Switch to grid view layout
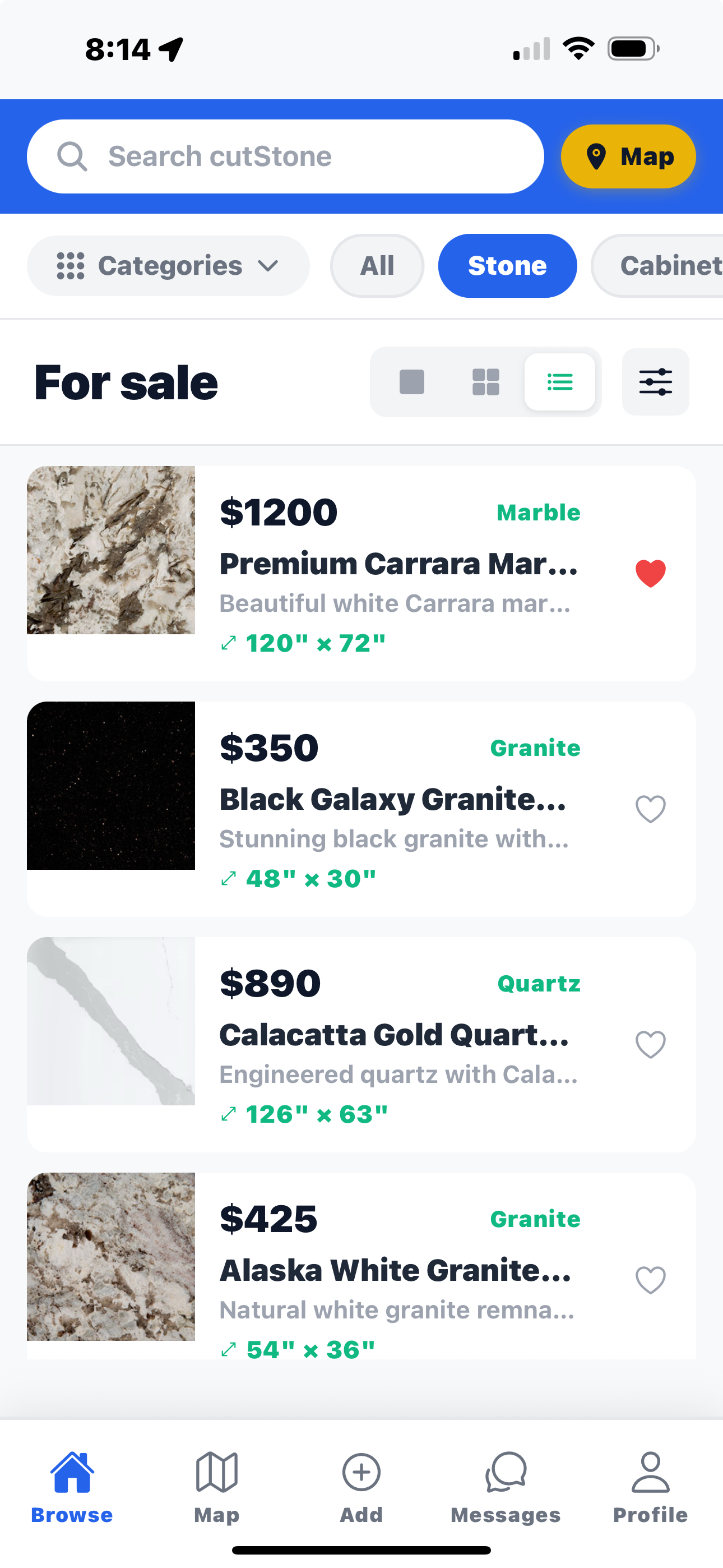The image size is (723, 1568). coord(485,382)
